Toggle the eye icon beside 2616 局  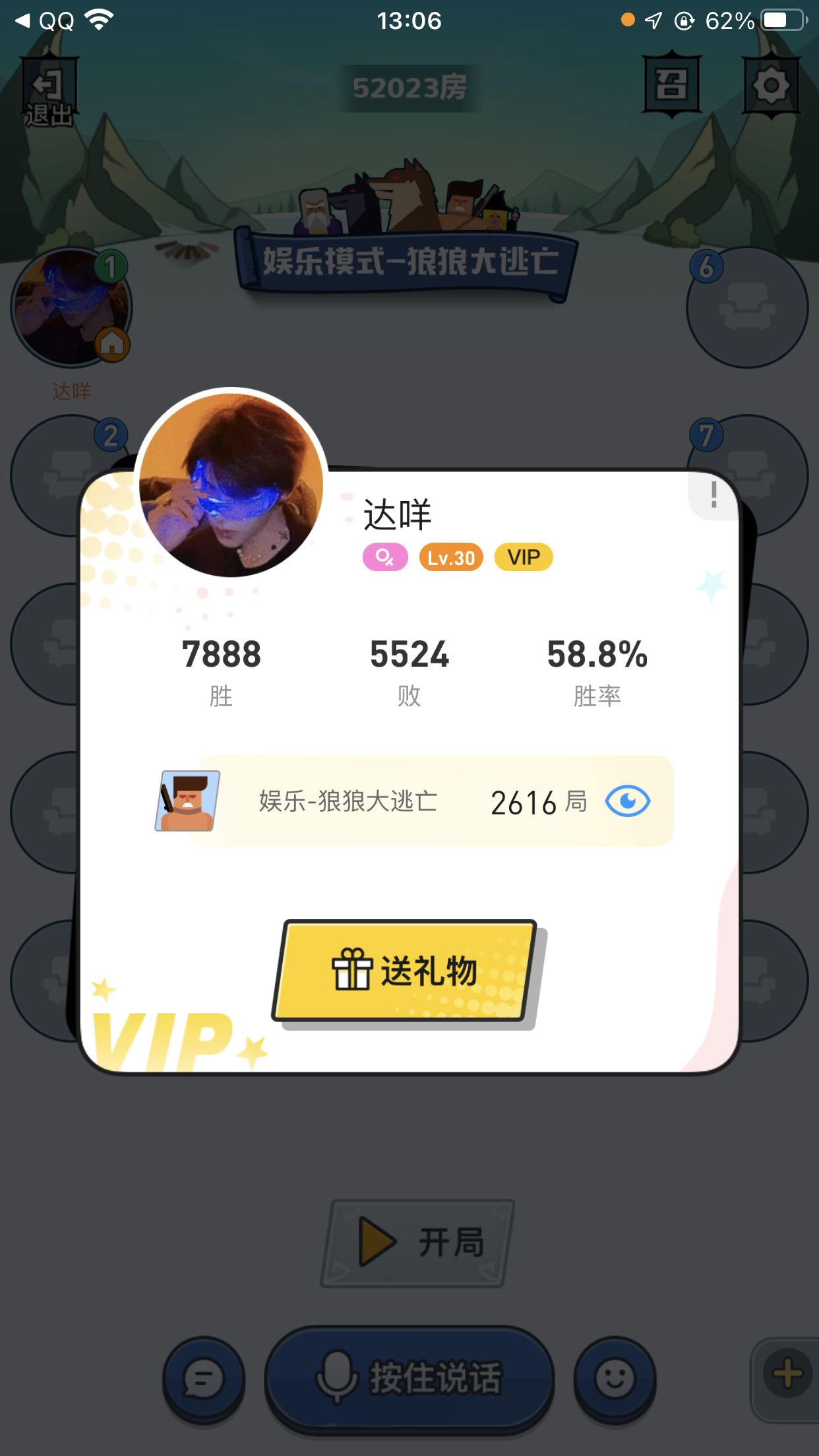click(x=628, y=801)
